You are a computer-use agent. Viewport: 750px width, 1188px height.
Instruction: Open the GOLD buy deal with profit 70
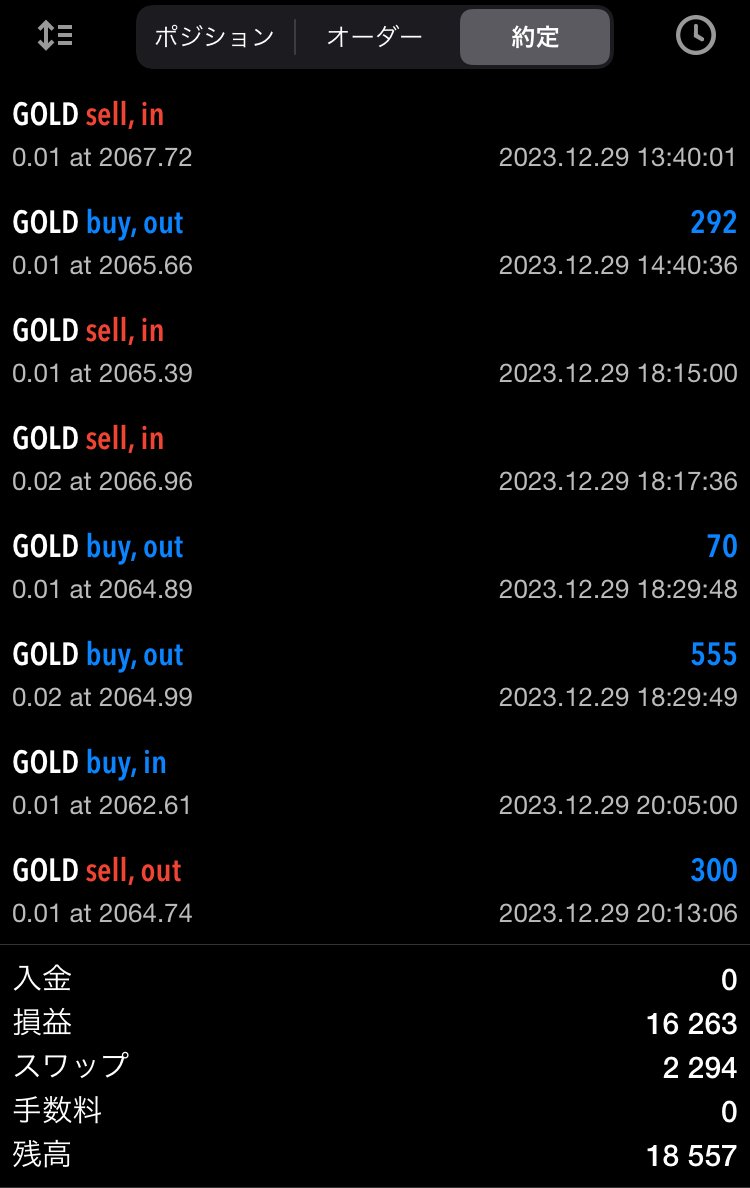coord(374,567)
